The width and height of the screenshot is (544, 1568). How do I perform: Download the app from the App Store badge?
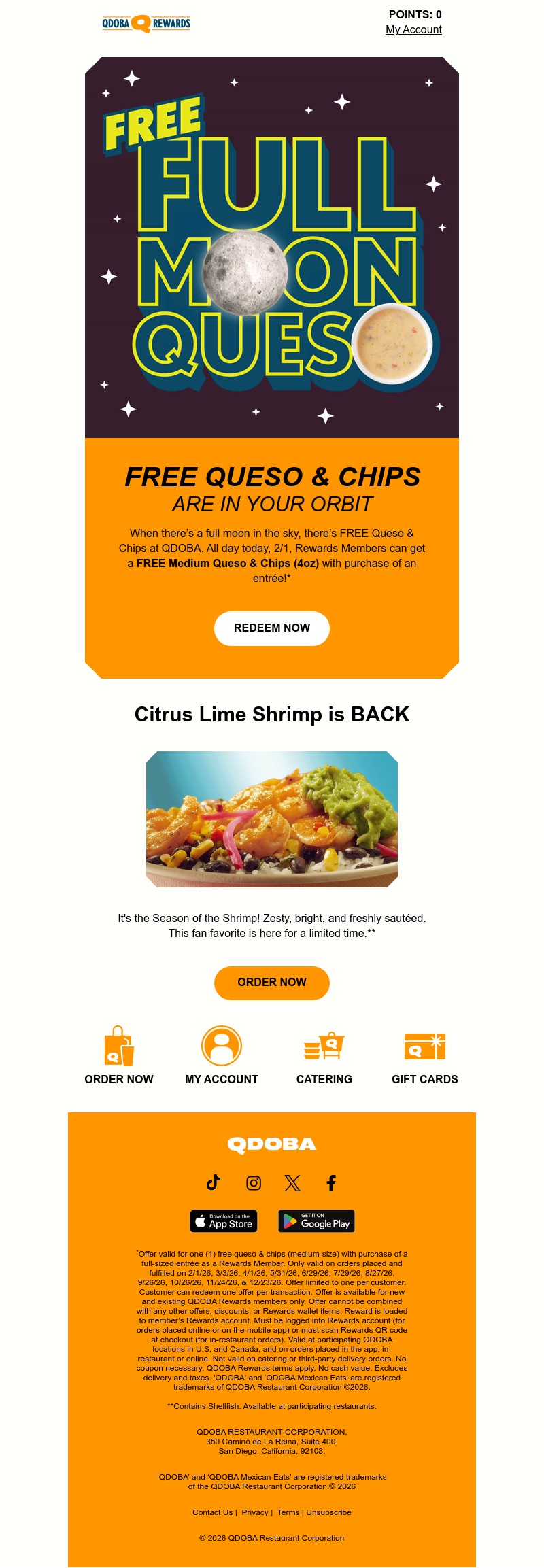pyautogui.click(x=223, y=1222)
